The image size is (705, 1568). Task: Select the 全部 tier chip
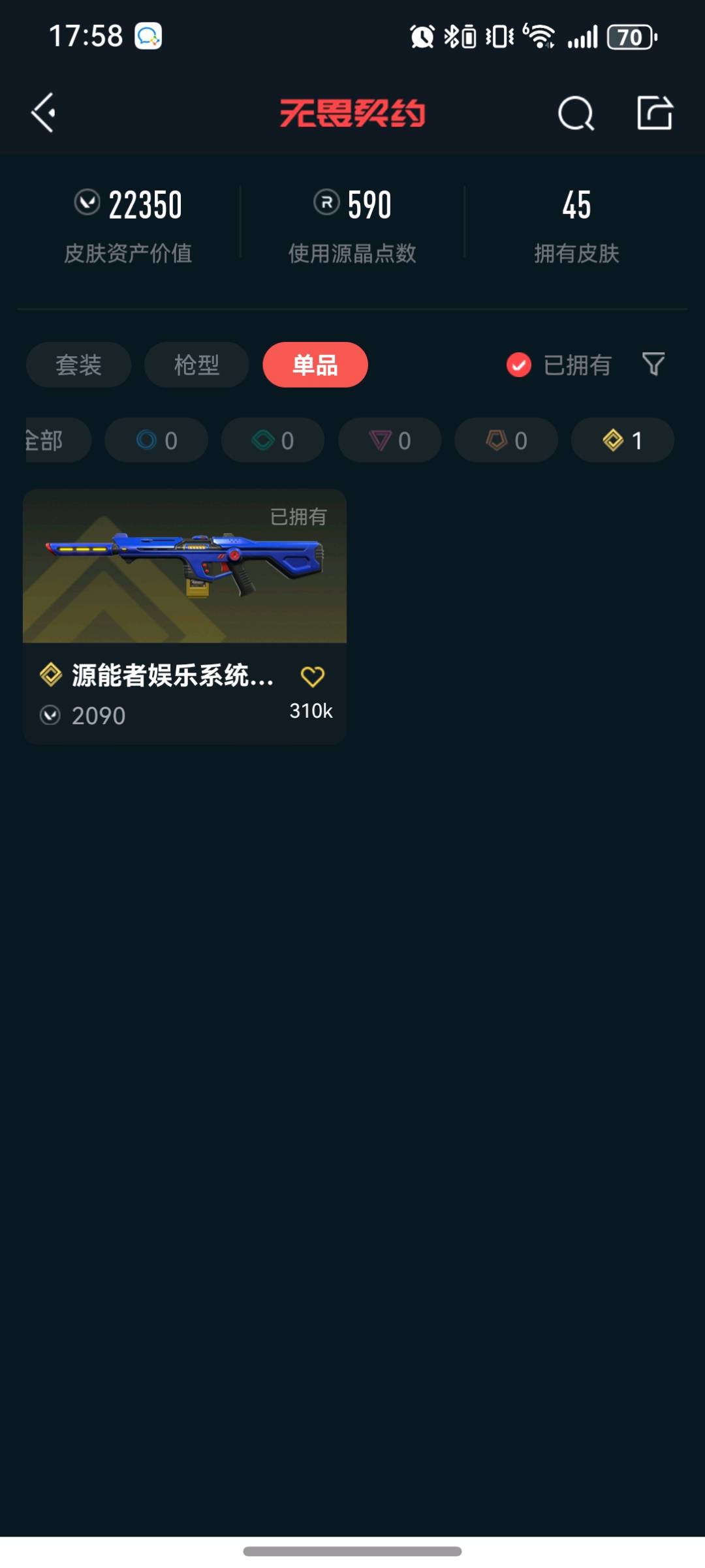tap(52, 440)
